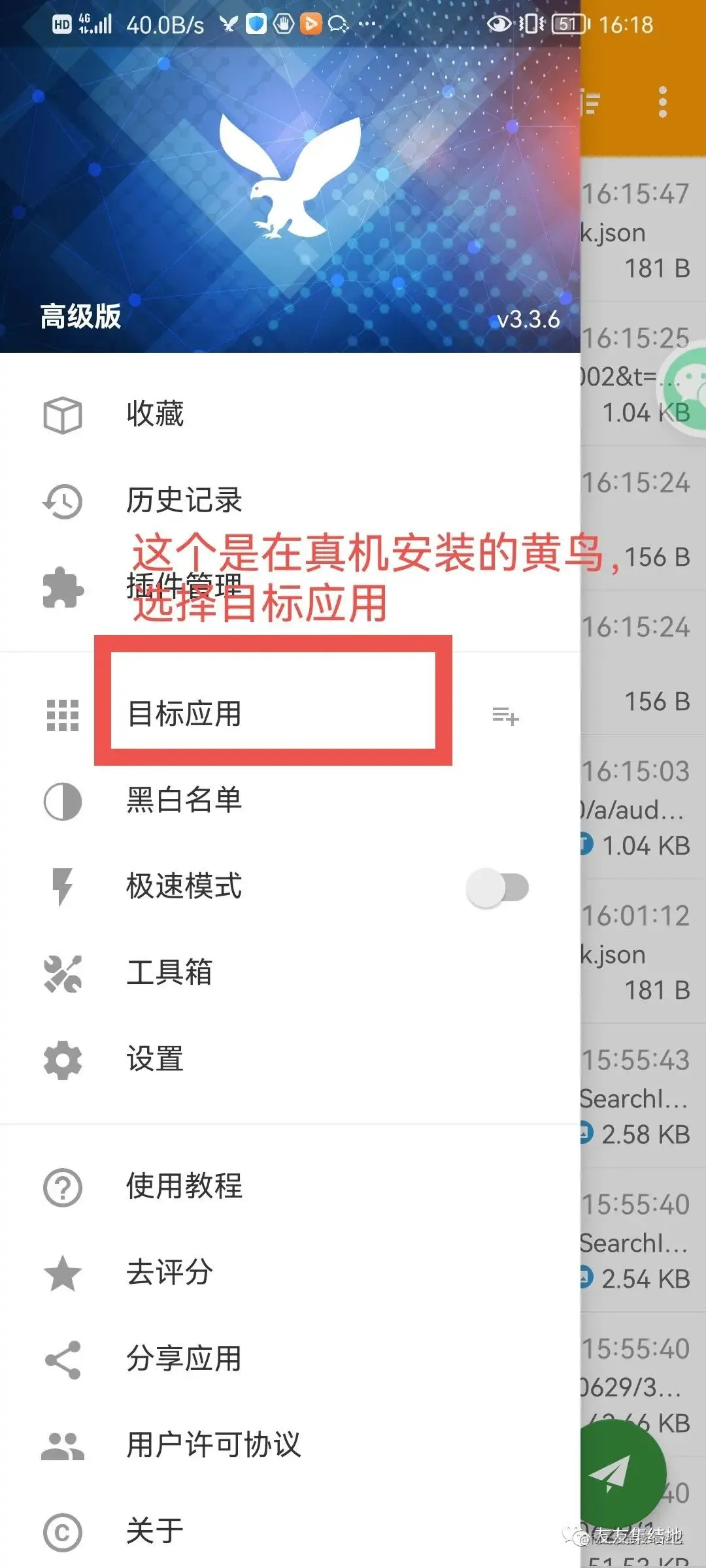
Task: Open 使用教程 tutorial
Action: pos(184,1186)
